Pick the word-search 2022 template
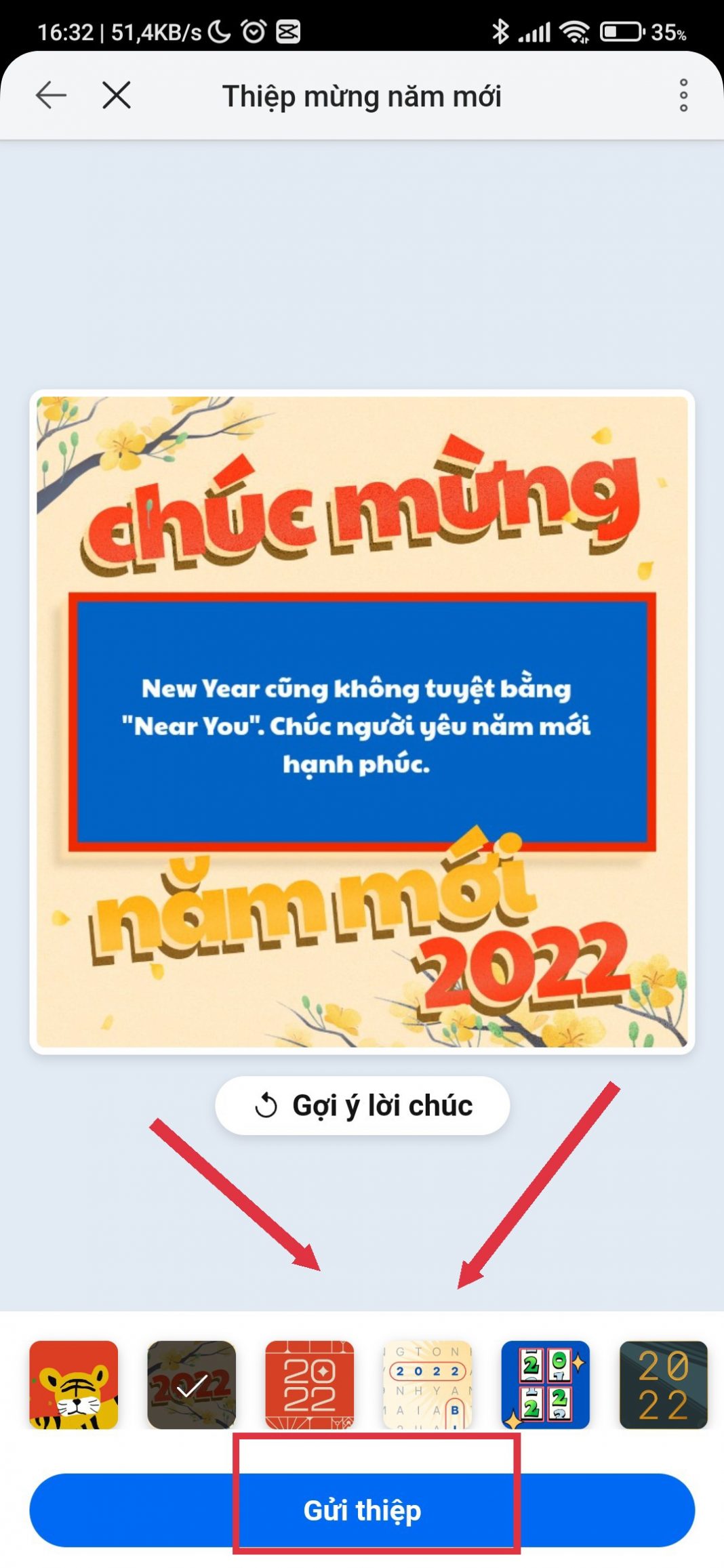Image resolution: width=724 pixels, height=1568 pixels. [427, 1384]
